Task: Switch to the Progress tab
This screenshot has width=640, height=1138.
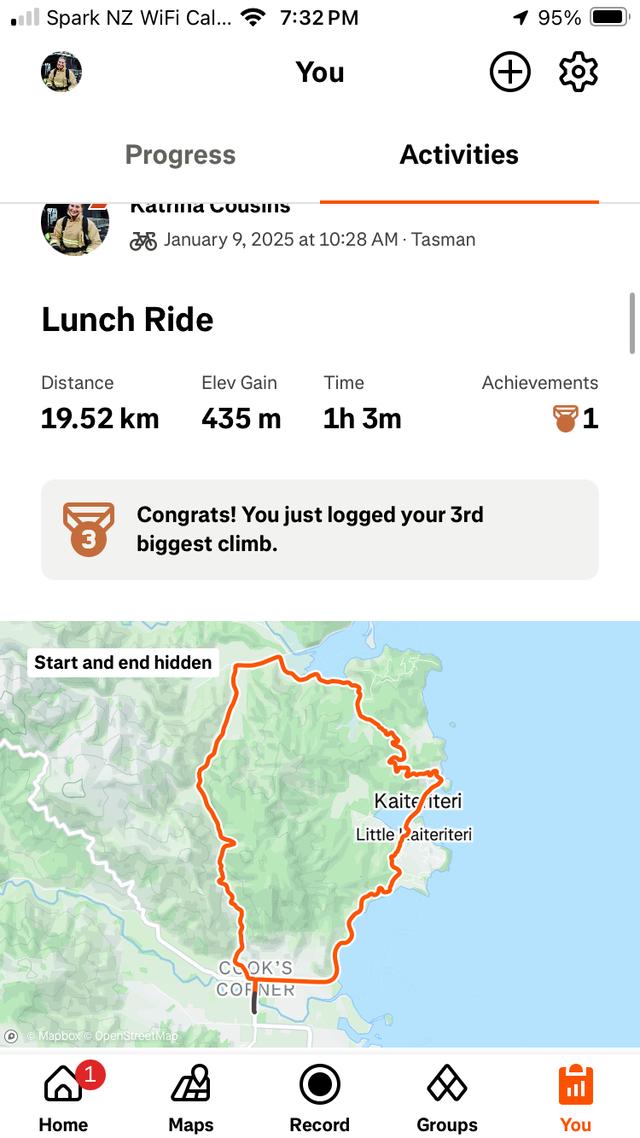Action: point(180,155)
